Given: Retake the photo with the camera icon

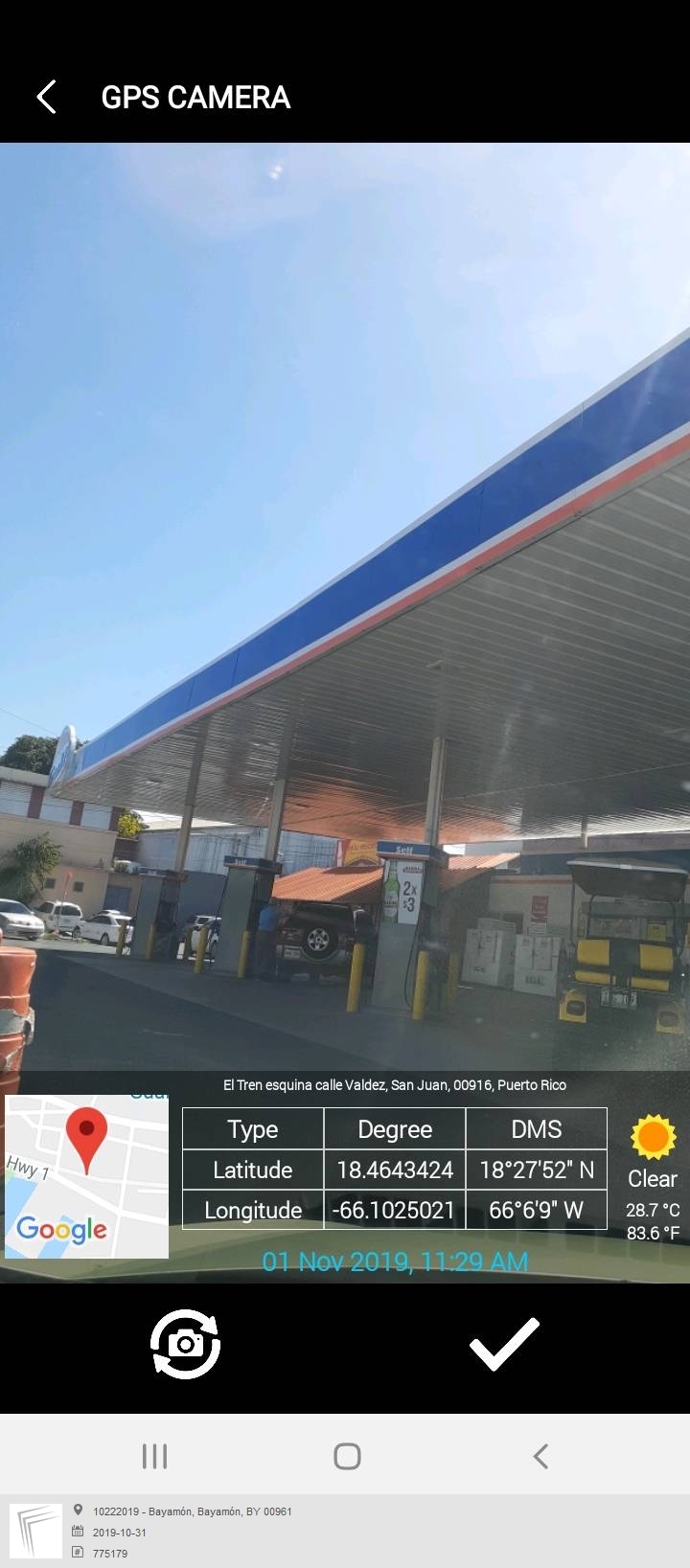Looking at the screenshot, I should point(185,1344).
